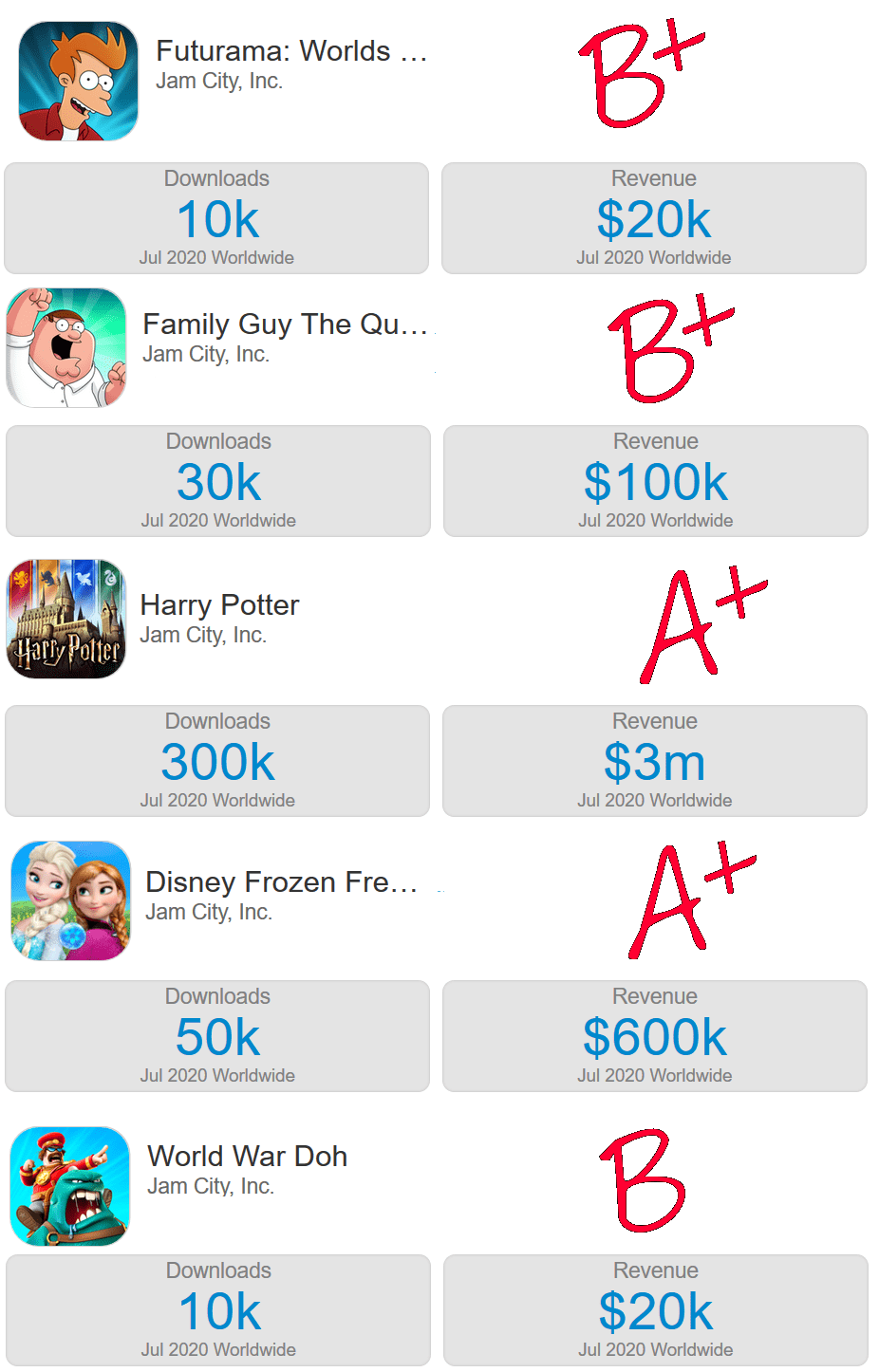Select the Downloads box showing 300k
The image size is (879, 1372).
[217, 760]
